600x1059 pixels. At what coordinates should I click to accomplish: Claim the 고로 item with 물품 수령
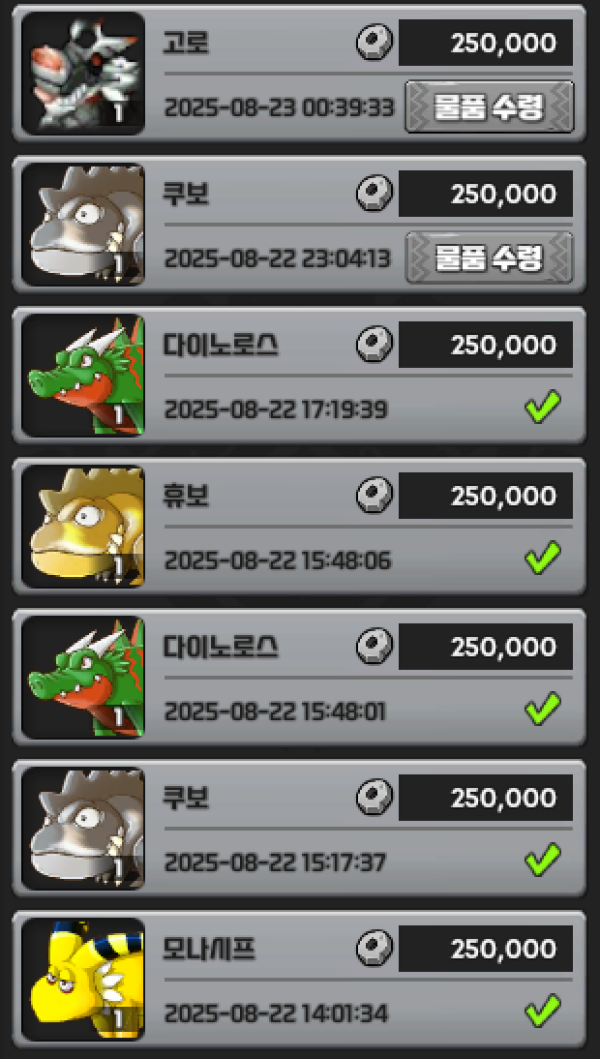489,107
